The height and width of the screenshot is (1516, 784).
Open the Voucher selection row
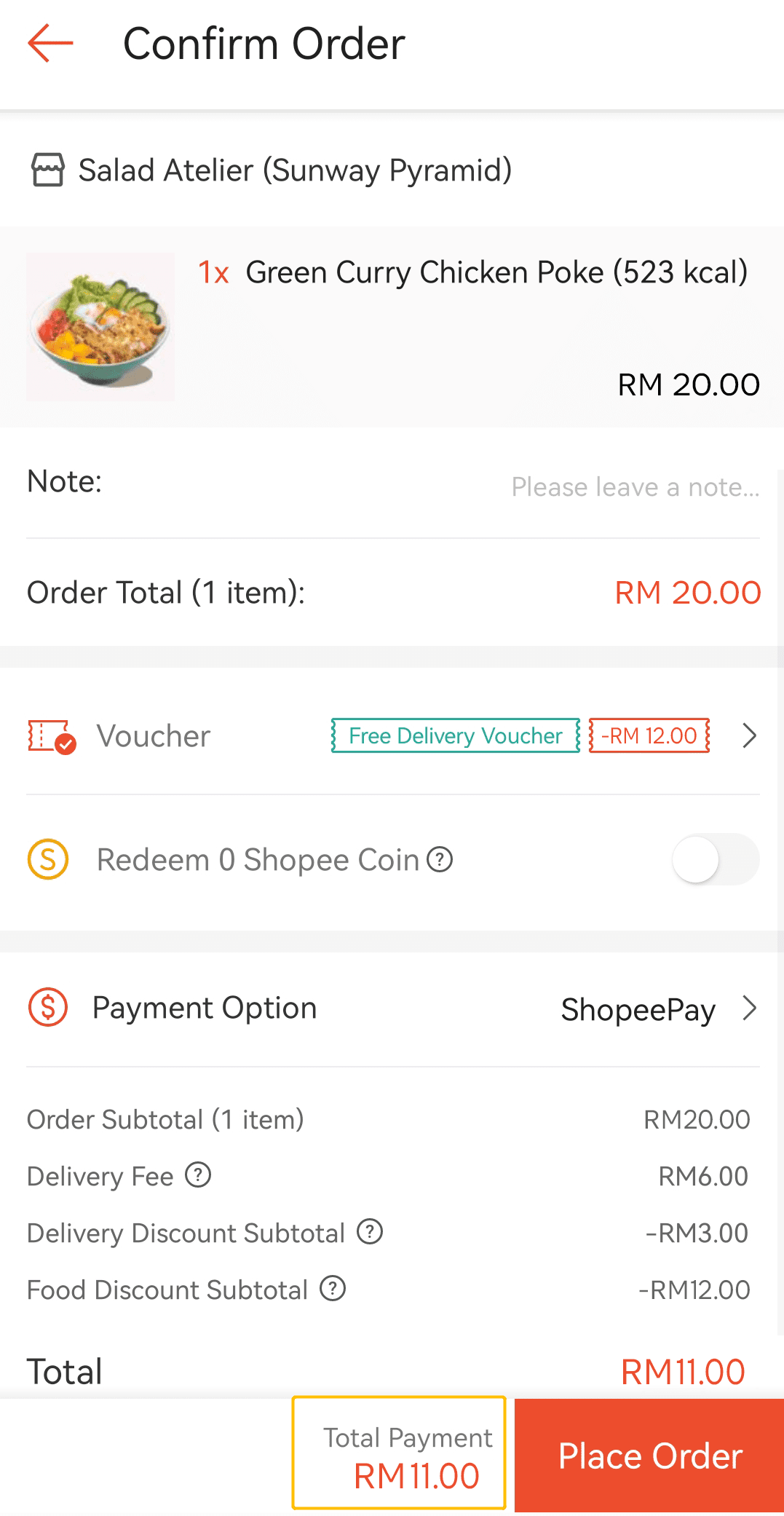tap(393, 736)
